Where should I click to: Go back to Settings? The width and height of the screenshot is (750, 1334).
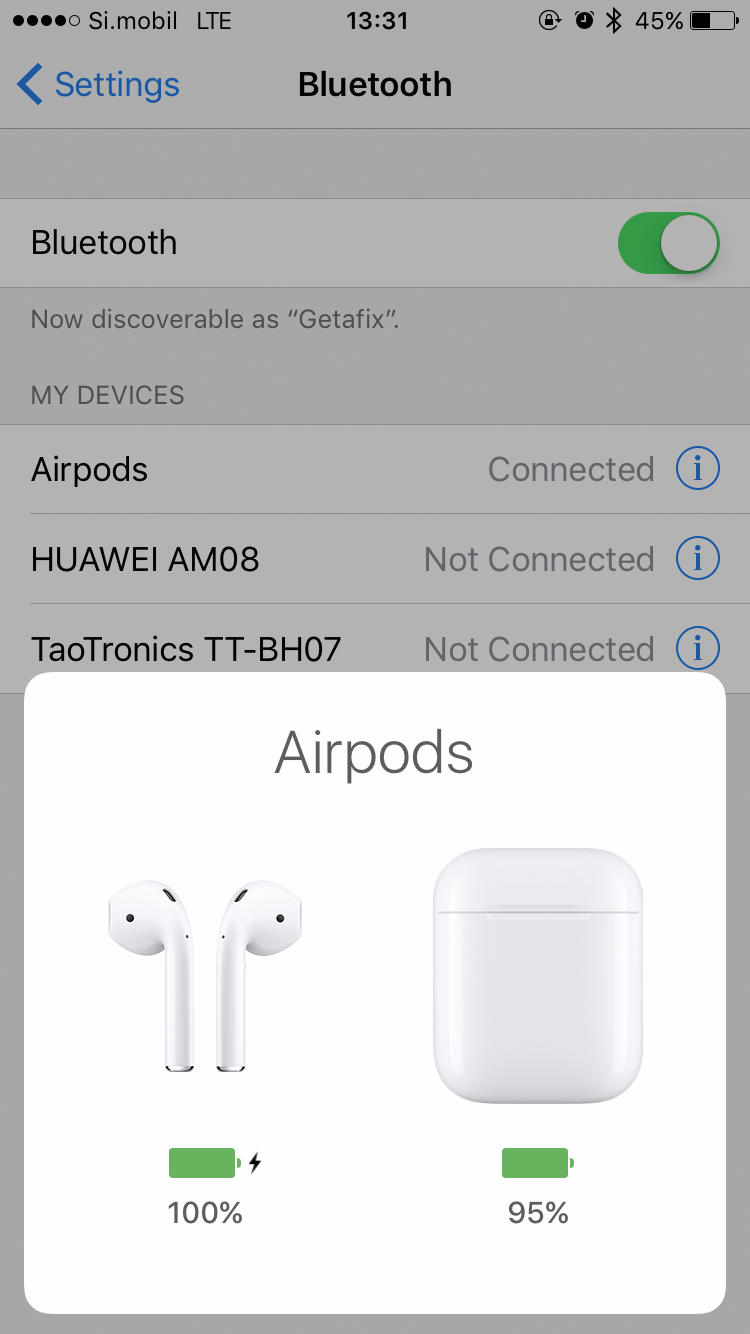(98, 85)
